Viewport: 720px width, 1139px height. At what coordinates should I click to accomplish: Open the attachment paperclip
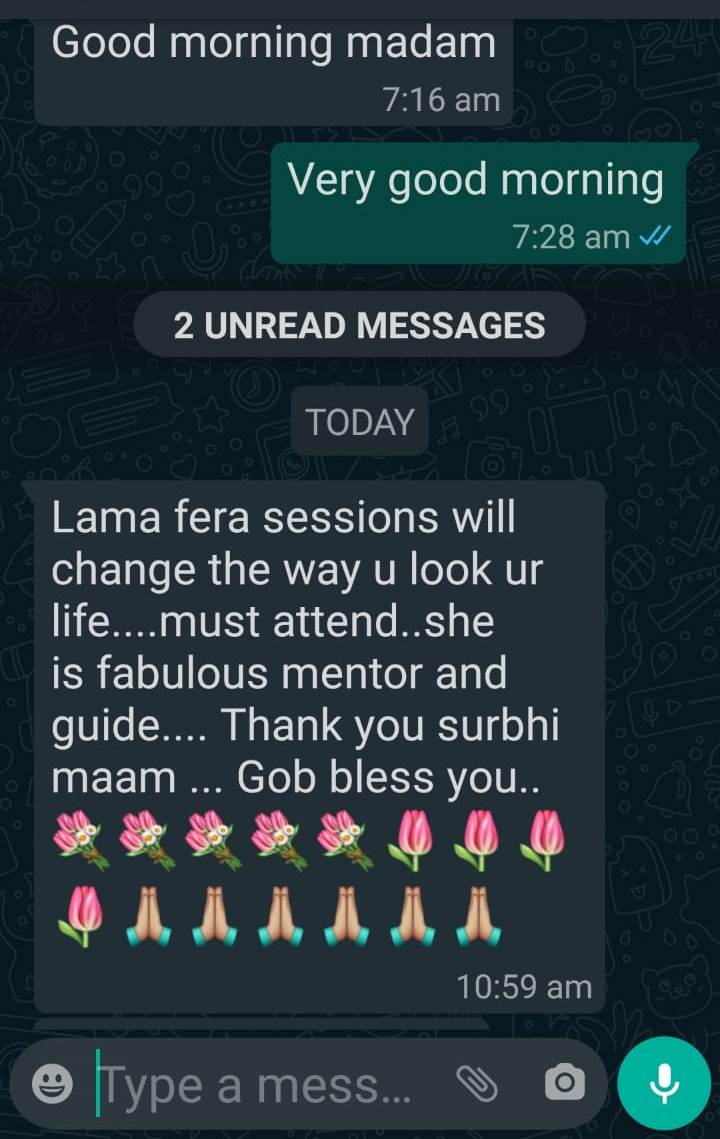(x=476, y=1083)
